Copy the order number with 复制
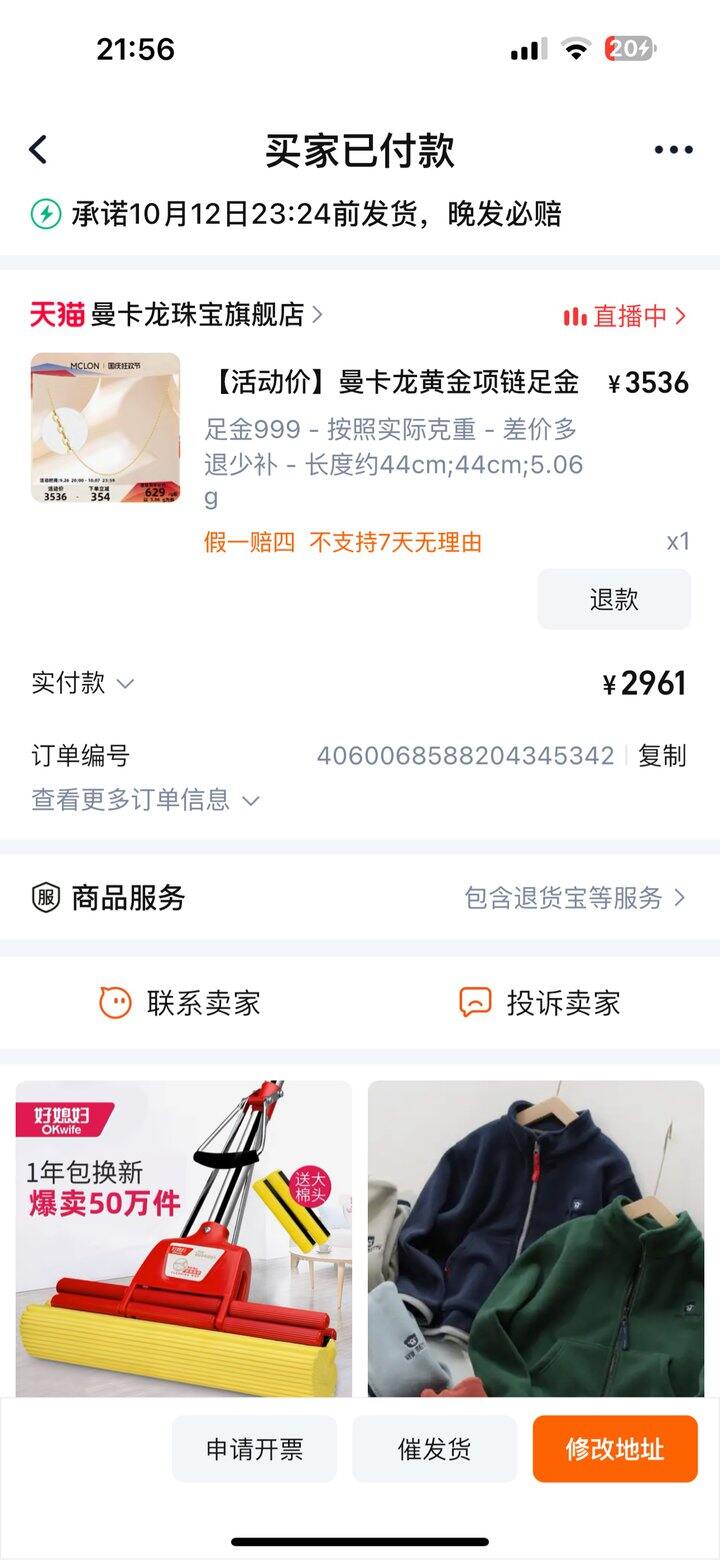Image resolution: width=720 pixels, height=1560 pixels. pos(662,756)
